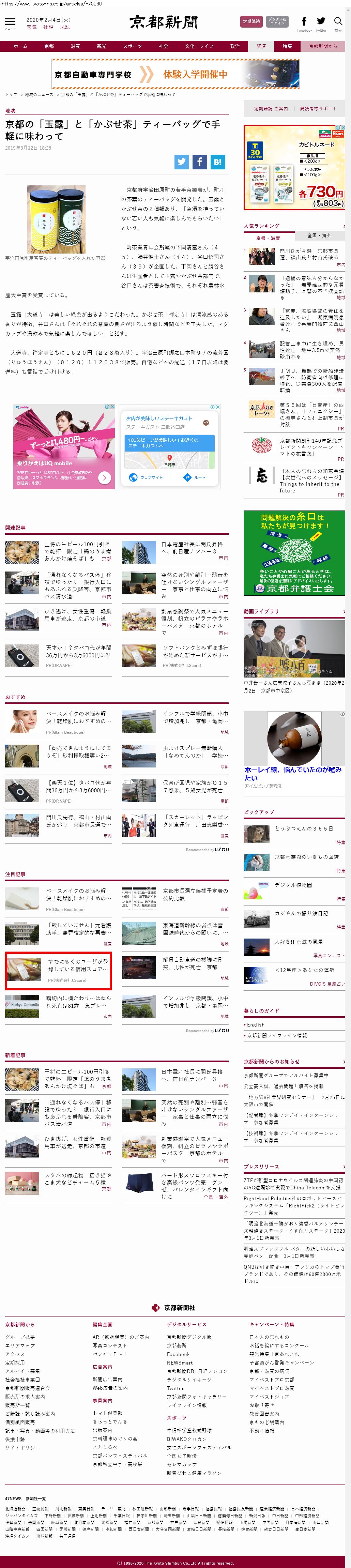The height and width of the screenshot is (1568, 351).
Task: Open the search magnifier (検索)
Action: pos(338,22)
